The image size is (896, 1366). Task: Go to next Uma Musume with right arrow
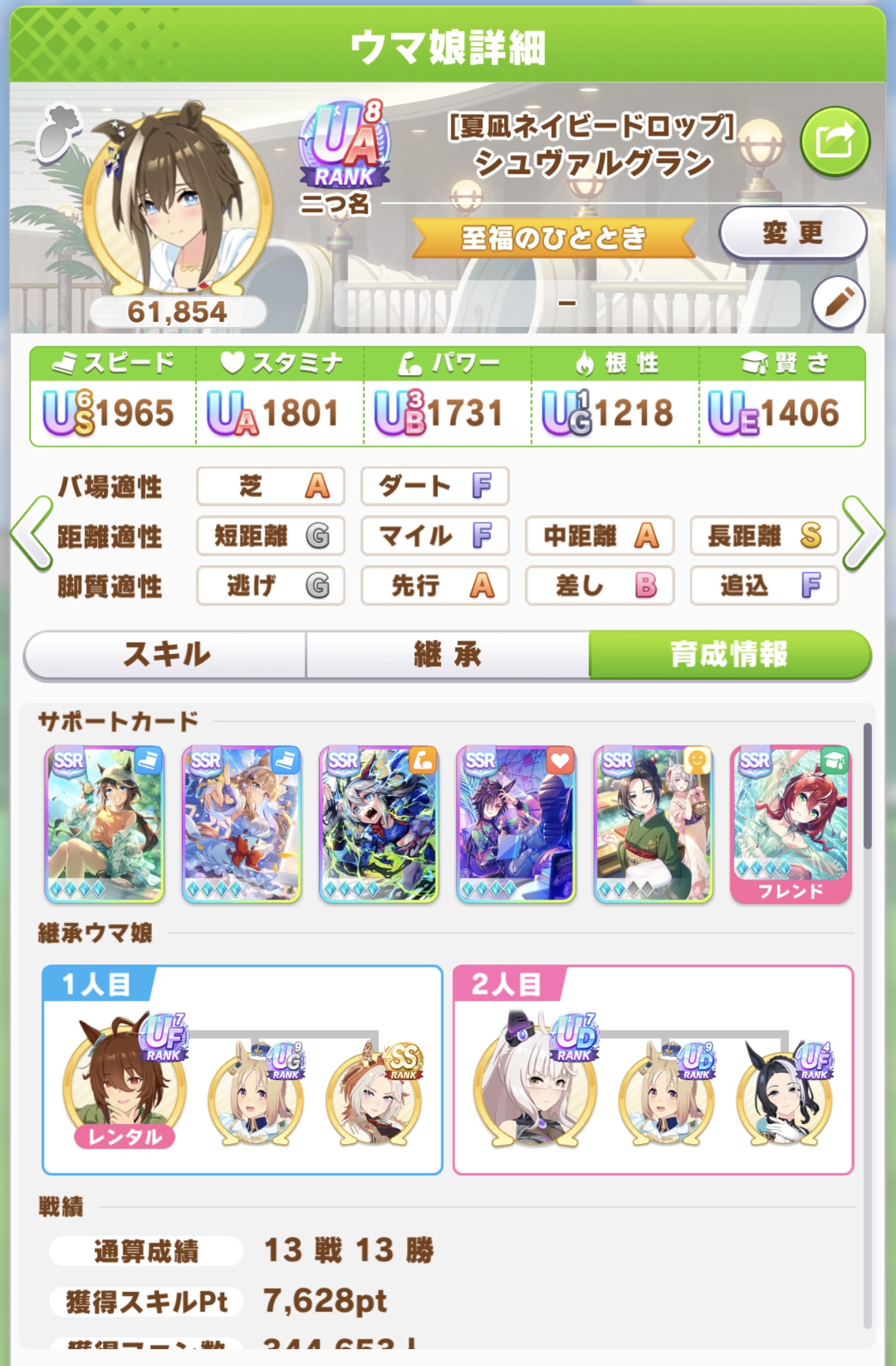coord(863,533)
